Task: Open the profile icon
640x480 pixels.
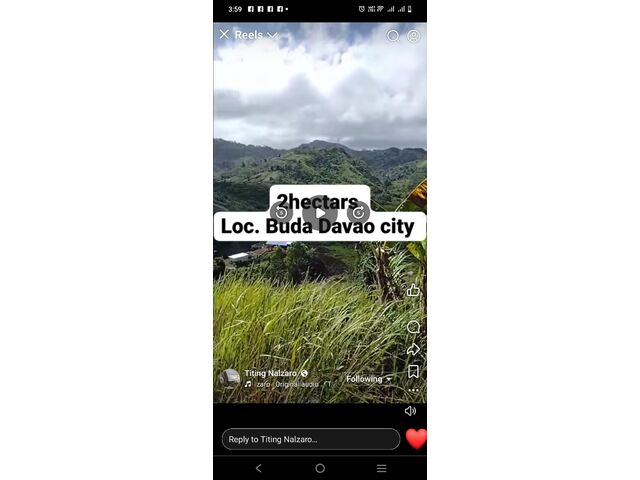Action: click(414, 35)
